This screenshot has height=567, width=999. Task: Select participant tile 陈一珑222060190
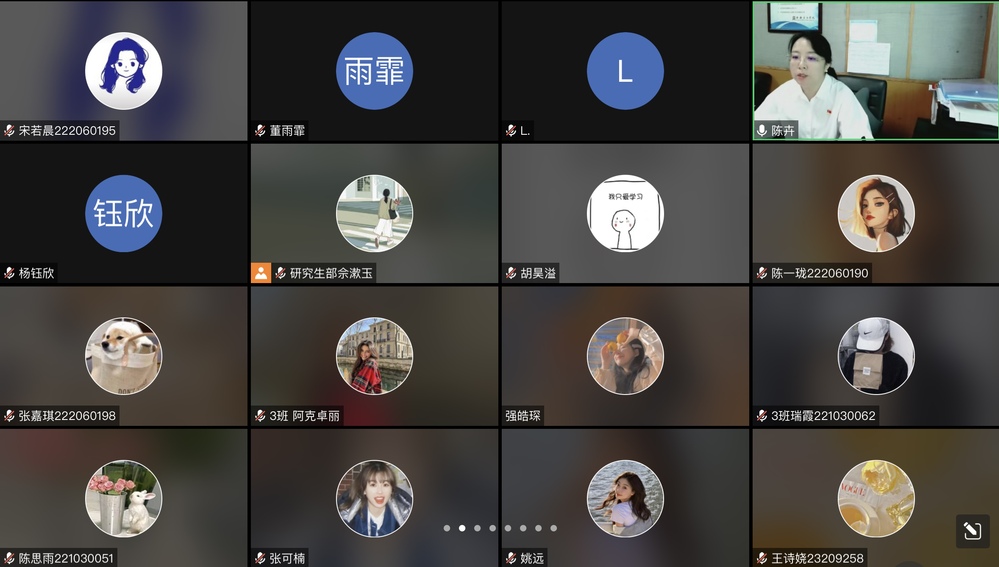[875, 213]
